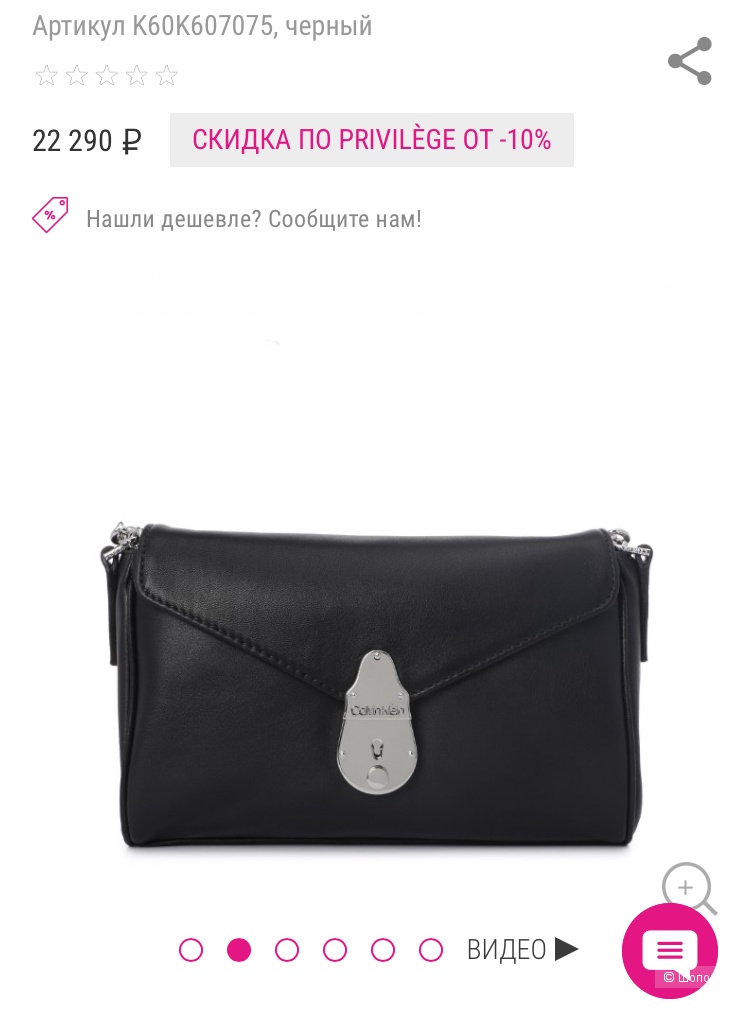Image resolution: width=750 pixels, height=1011 pixels.
Task: Rate one star on the product
Action: [46, 75]
